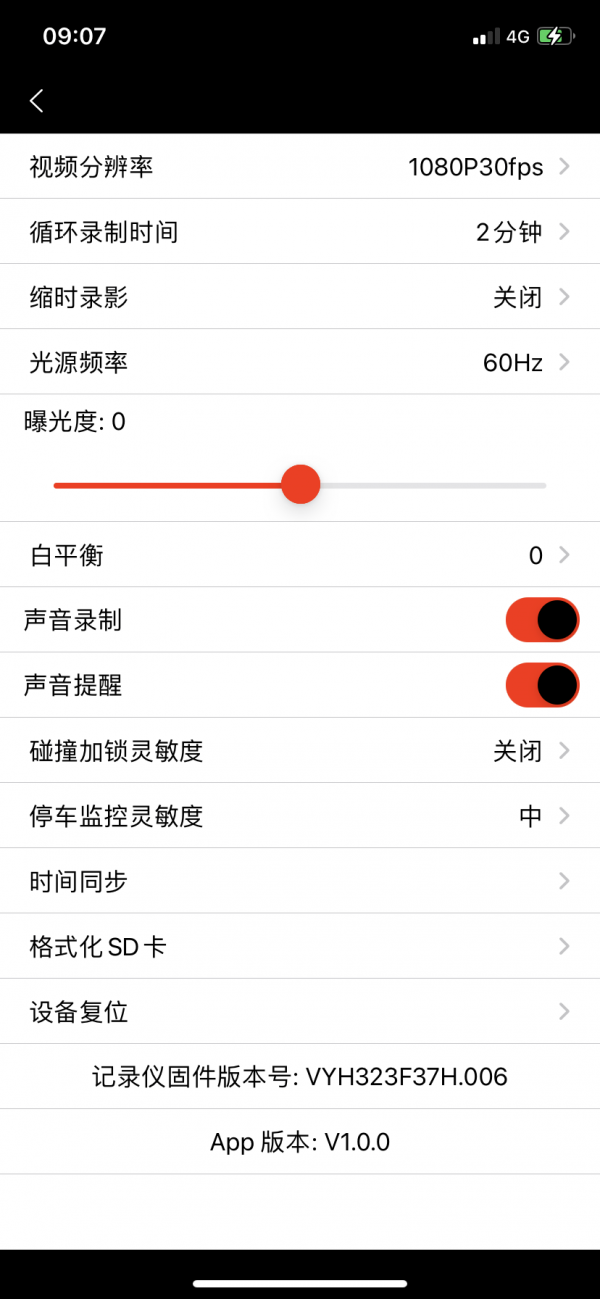Viewport: 600px width, 1299px height.
Task: Choose 格式化 SD 卡
Action: [300, 946]
